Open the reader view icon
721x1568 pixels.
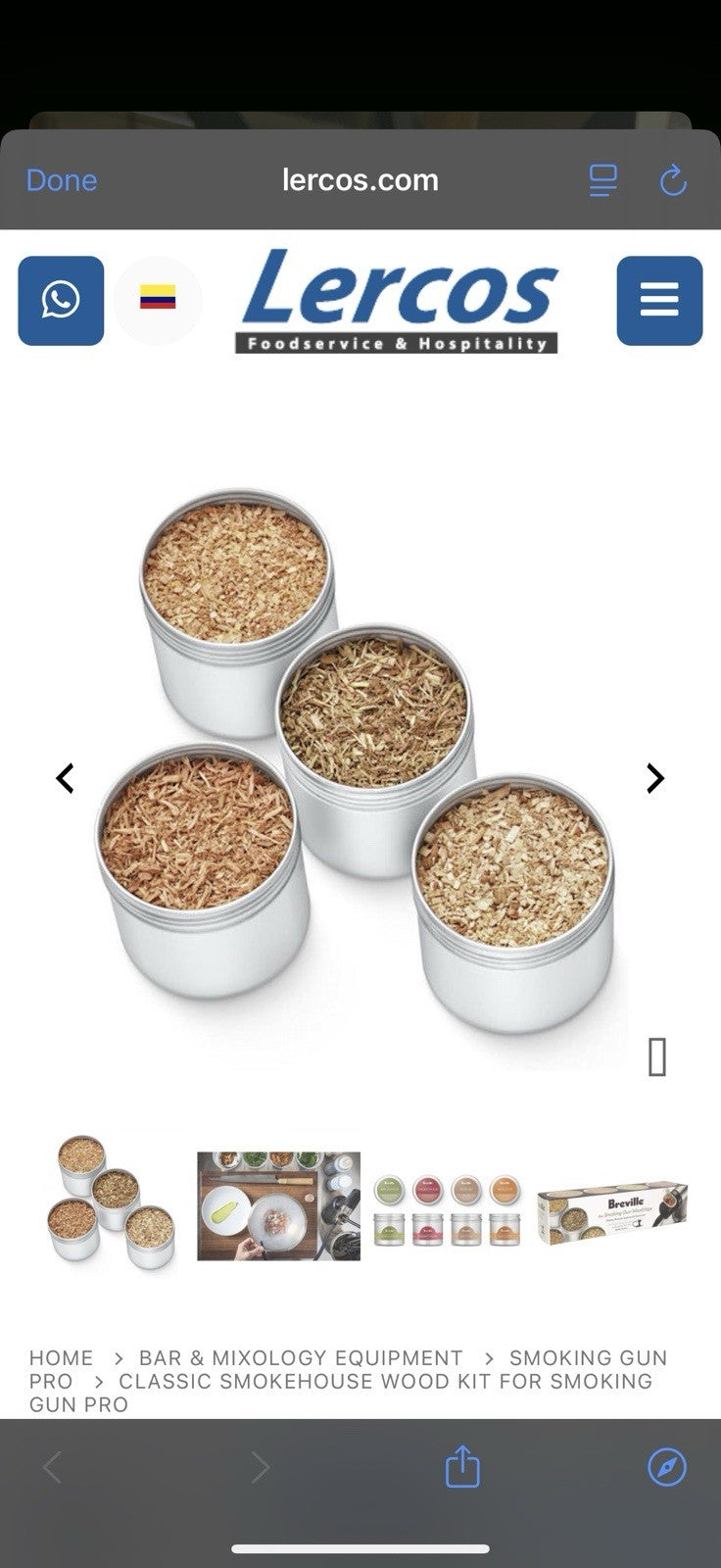602,180
